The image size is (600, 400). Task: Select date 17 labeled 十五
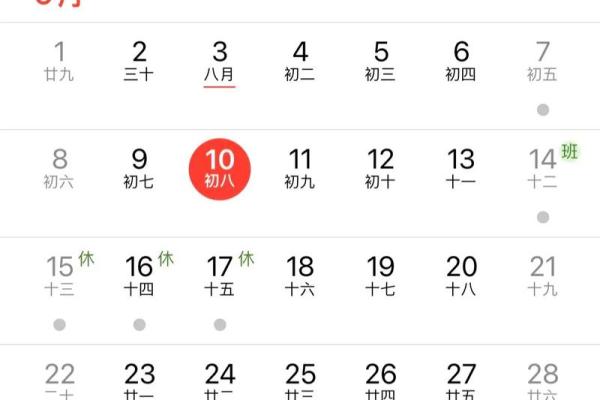[x=220, y=275]
